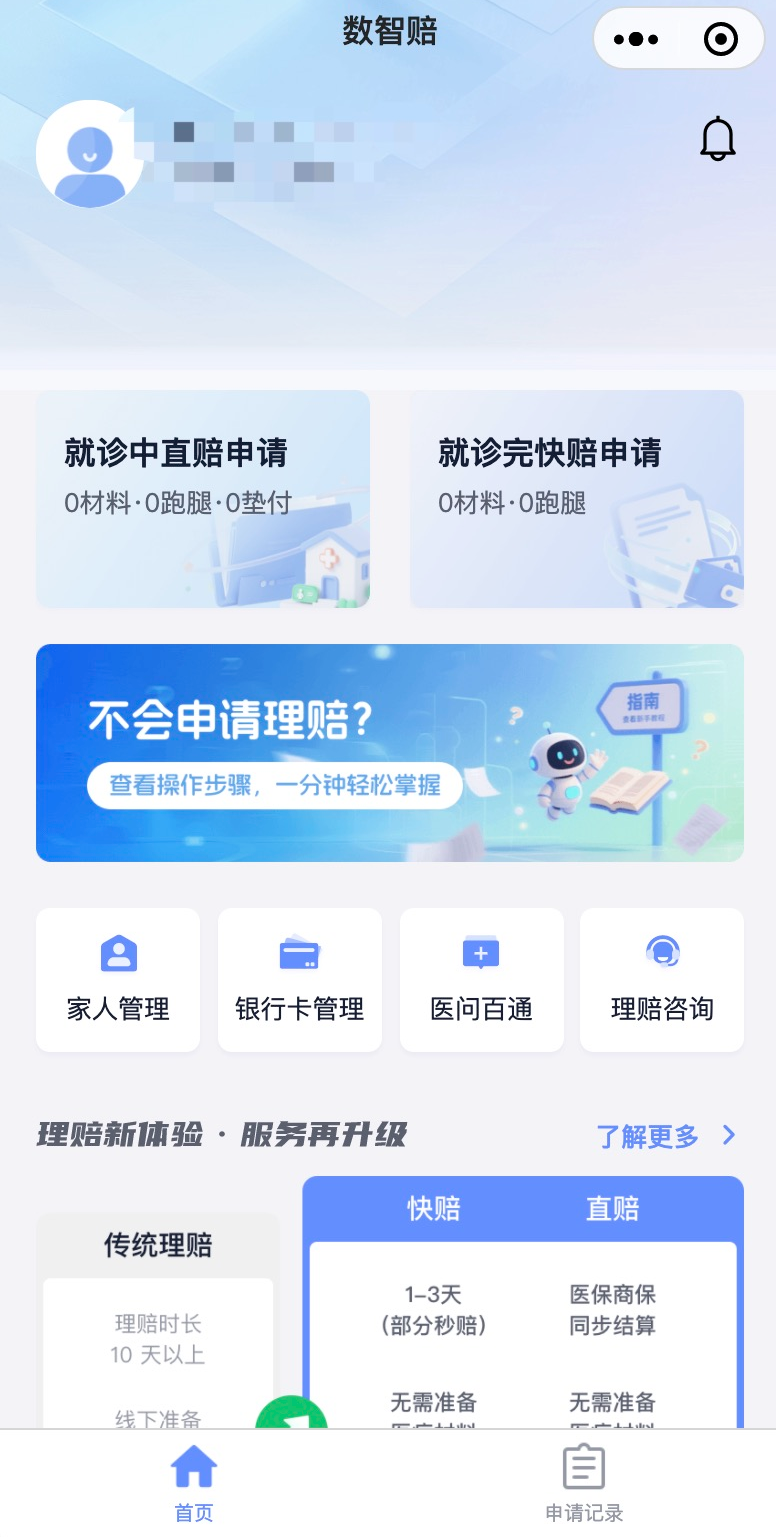
Task: Open the mini program more menu
Action: 636,40
